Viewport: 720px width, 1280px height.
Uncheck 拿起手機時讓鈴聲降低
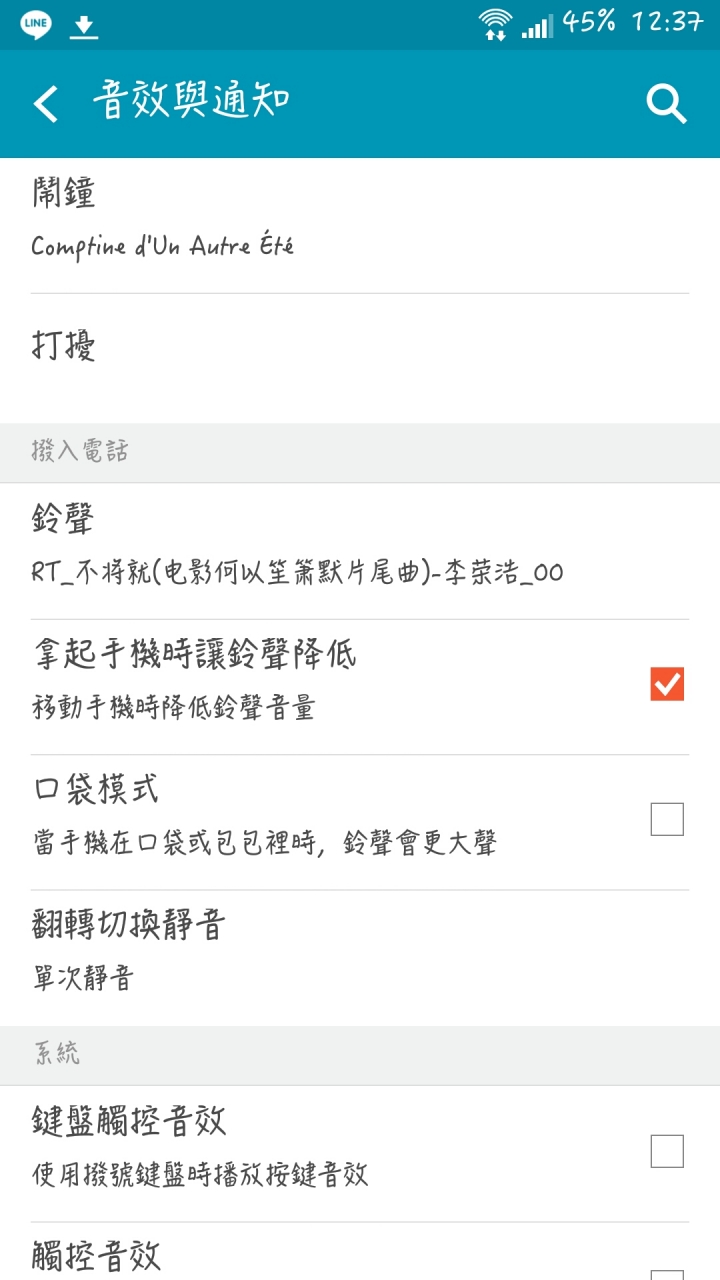click(667, 685)
